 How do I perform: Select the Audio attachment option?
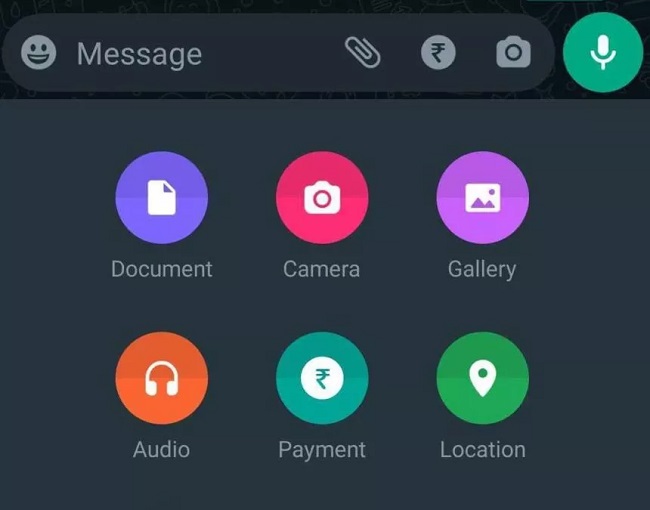(162, 378)
